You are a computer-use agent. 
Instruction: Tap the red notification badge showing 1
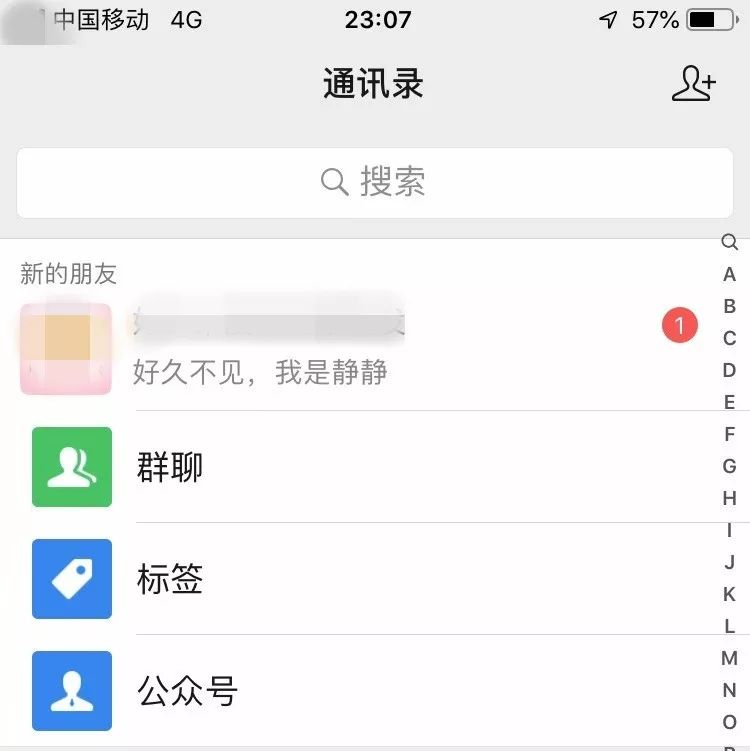coord(680,325)
